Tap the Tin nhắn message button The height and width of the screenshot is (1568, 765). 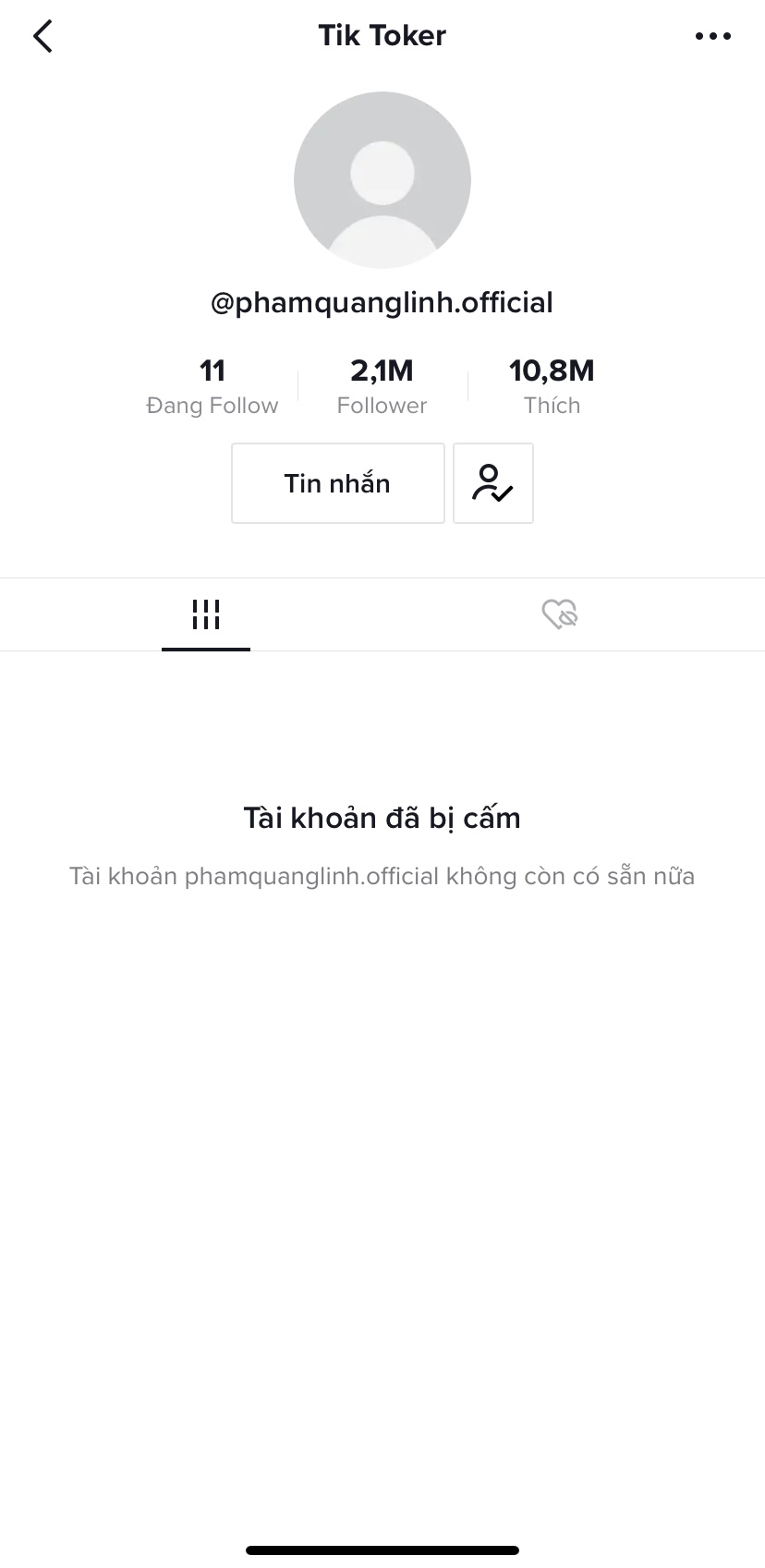(x=337, y=482)
